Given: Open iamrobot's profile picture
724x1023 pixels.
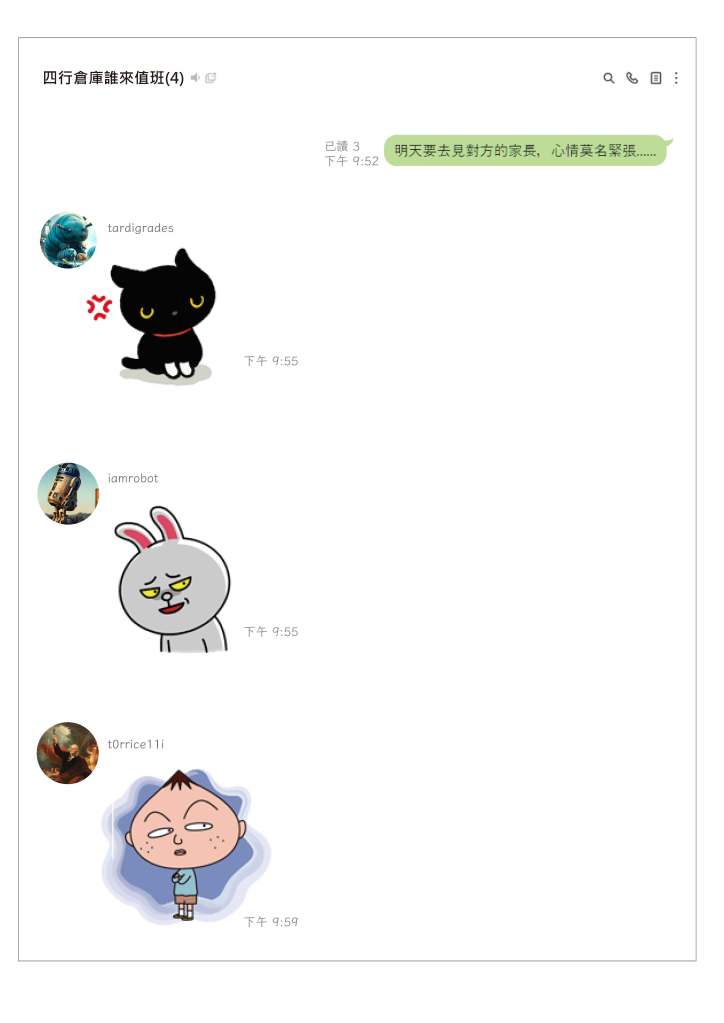Looking at the screenshot, I should 68,493.
